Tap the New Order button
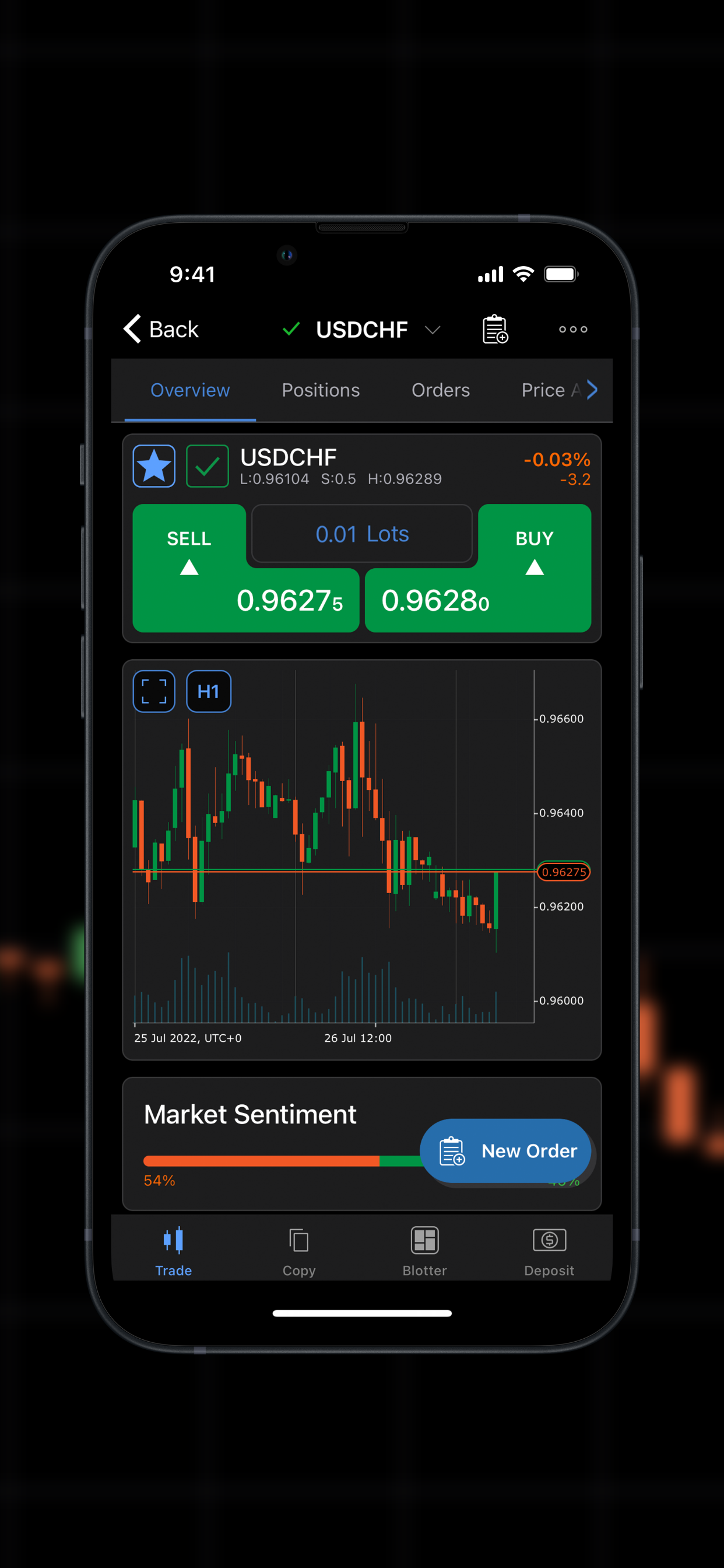Screen dimensions: 724x1568 tap(505, 1150)
